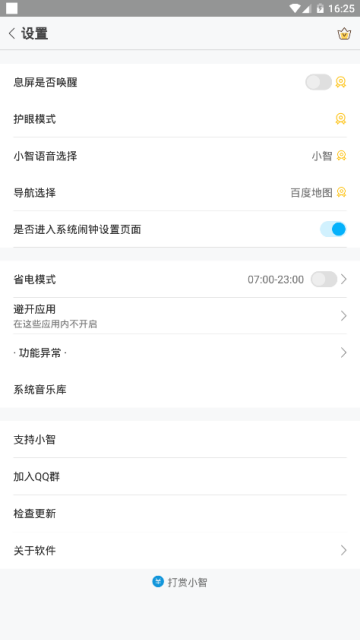Viewport: 360px width, 640px height.
Task: Open 护眼模式 setting
Action: (x=180, y=119)
